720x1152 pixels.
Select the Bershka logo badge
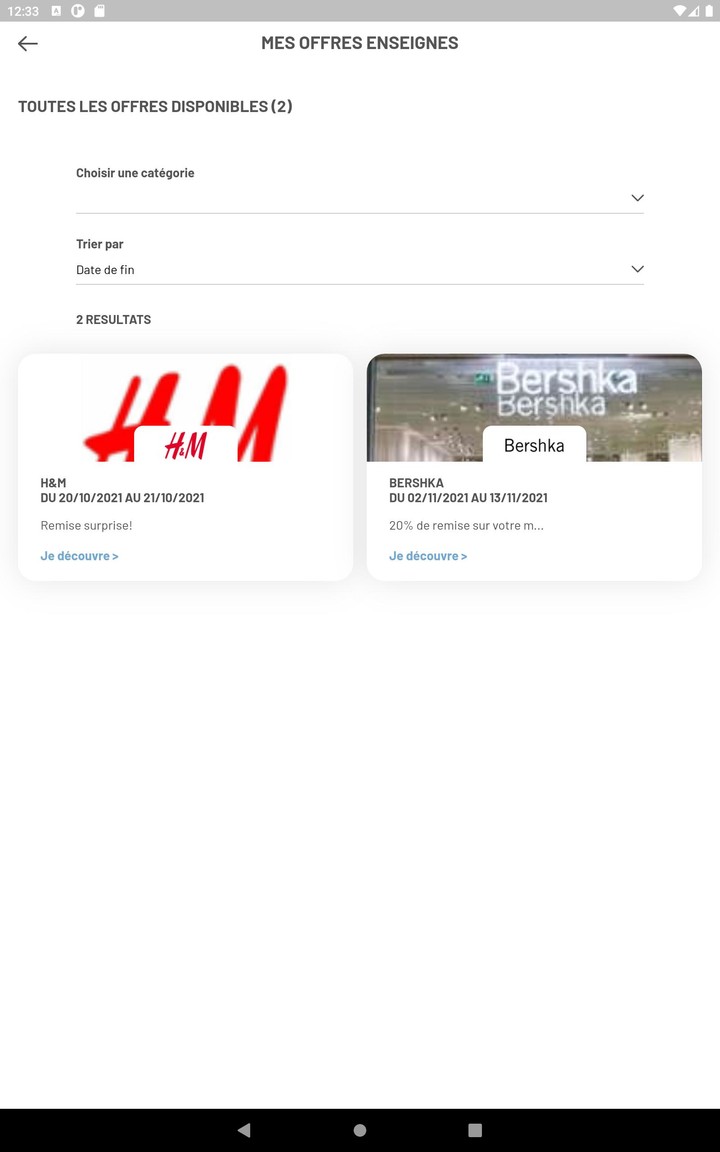[x=534, y=445]
